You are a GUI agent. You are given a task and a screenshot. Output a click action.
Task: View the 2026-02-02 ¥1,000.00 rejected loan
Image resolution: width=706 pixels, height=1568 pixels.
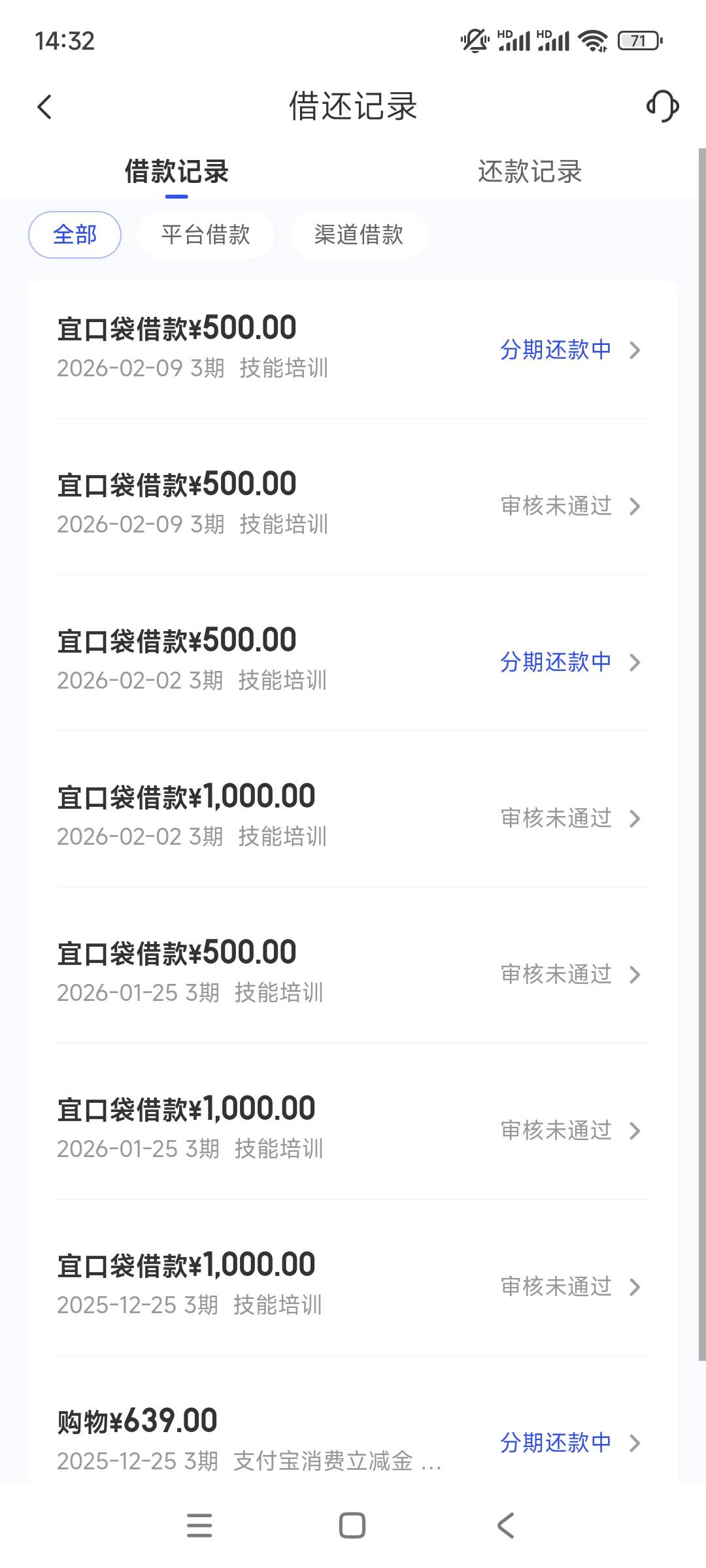353,817
